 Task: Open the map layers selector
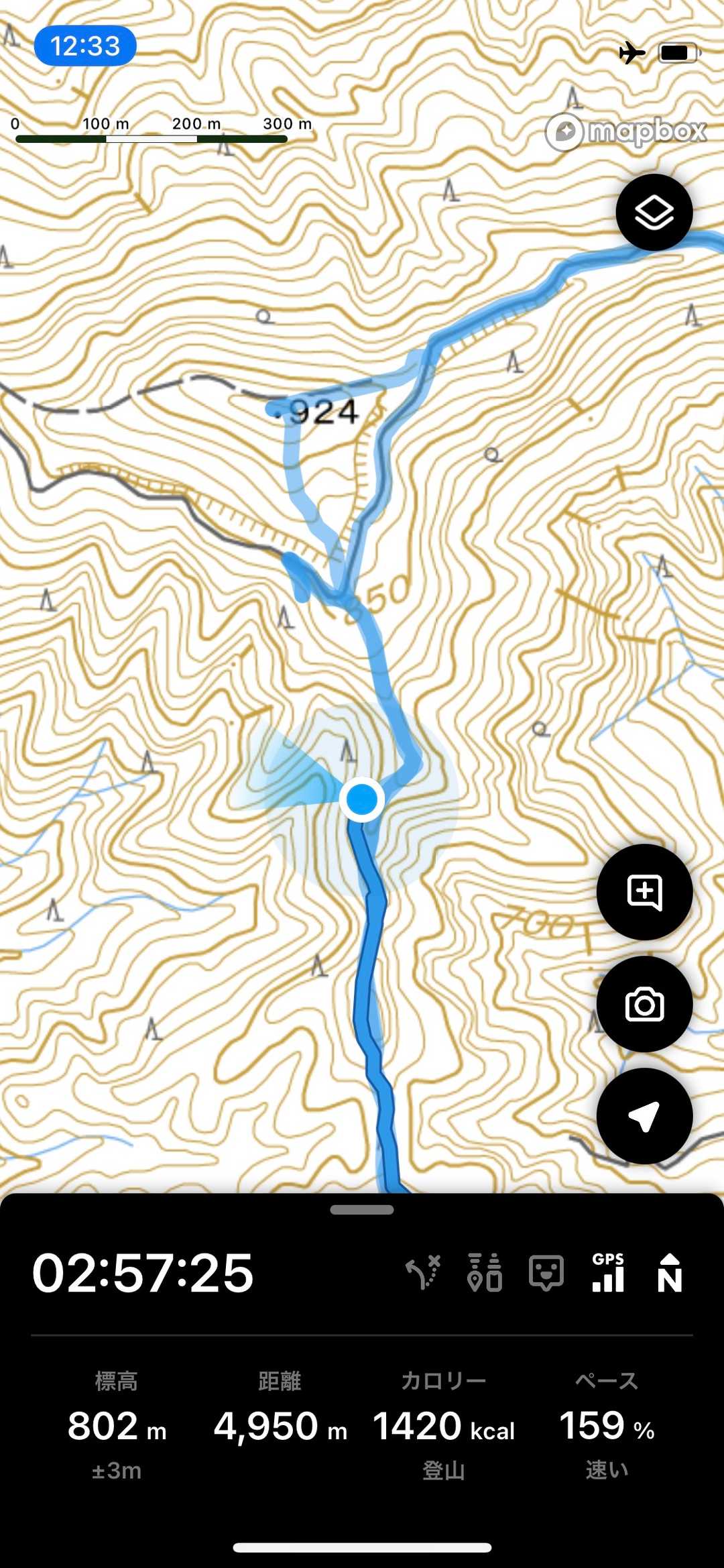click(654, 213)
